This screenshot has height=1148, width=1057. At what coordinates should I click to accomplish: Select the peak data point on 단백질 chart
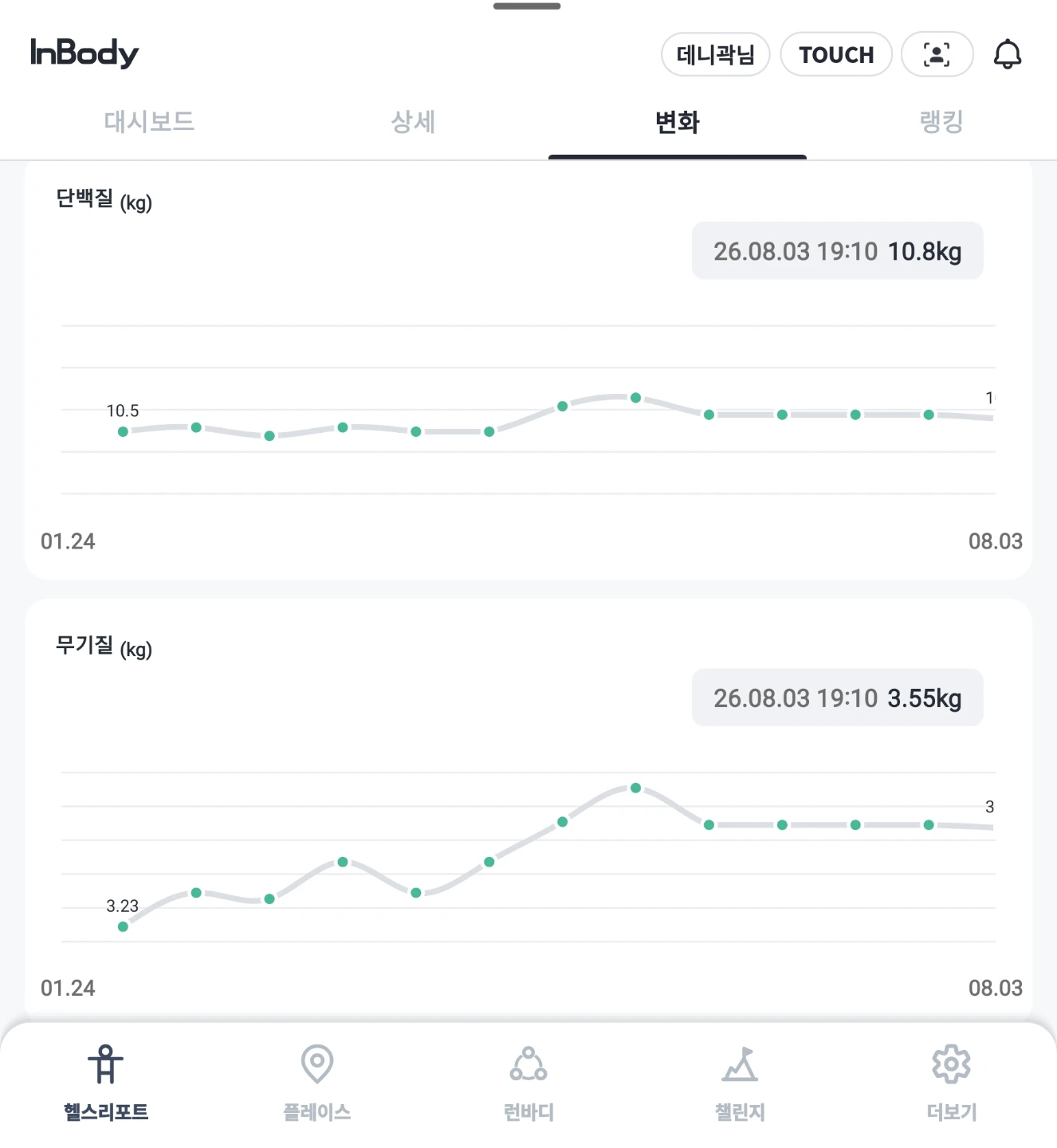click(x=635, y=398)
